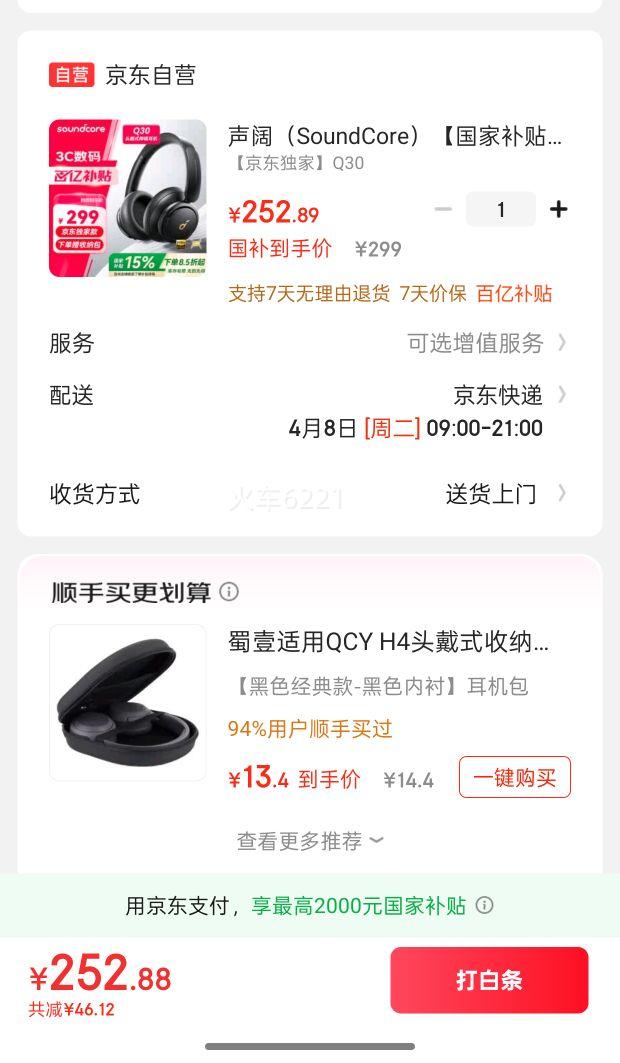Screen dimensions: 620x1063
Task: Tap 一键购买 for the headphone case
Action: 514,777
